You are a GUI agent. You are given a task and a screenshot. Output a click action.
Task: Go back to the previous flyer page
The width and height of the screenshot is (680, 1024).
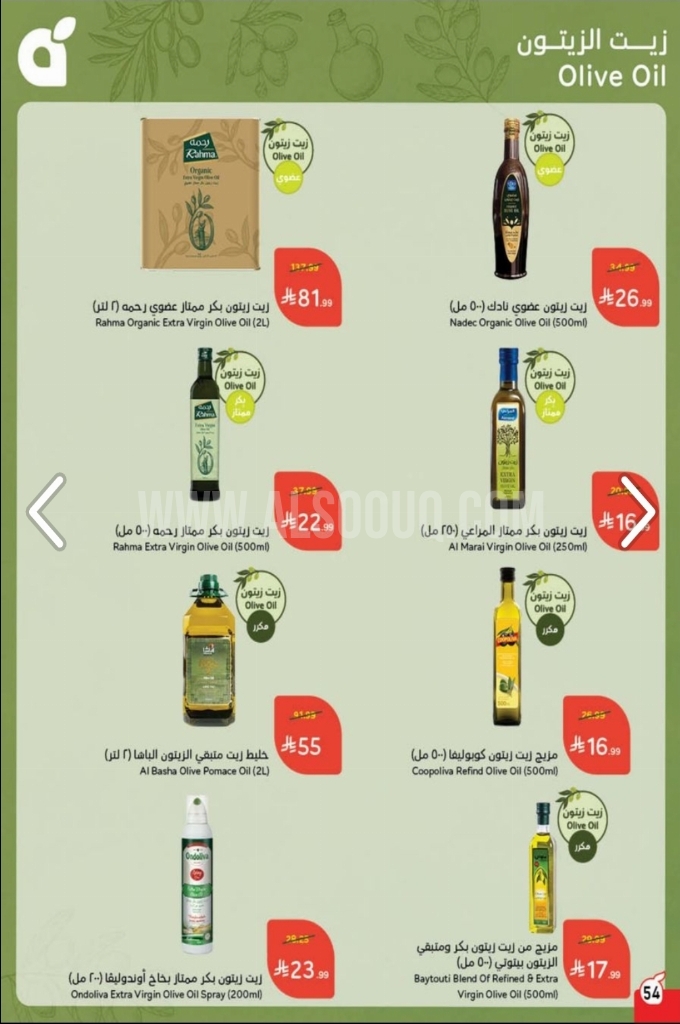(46, 512)
